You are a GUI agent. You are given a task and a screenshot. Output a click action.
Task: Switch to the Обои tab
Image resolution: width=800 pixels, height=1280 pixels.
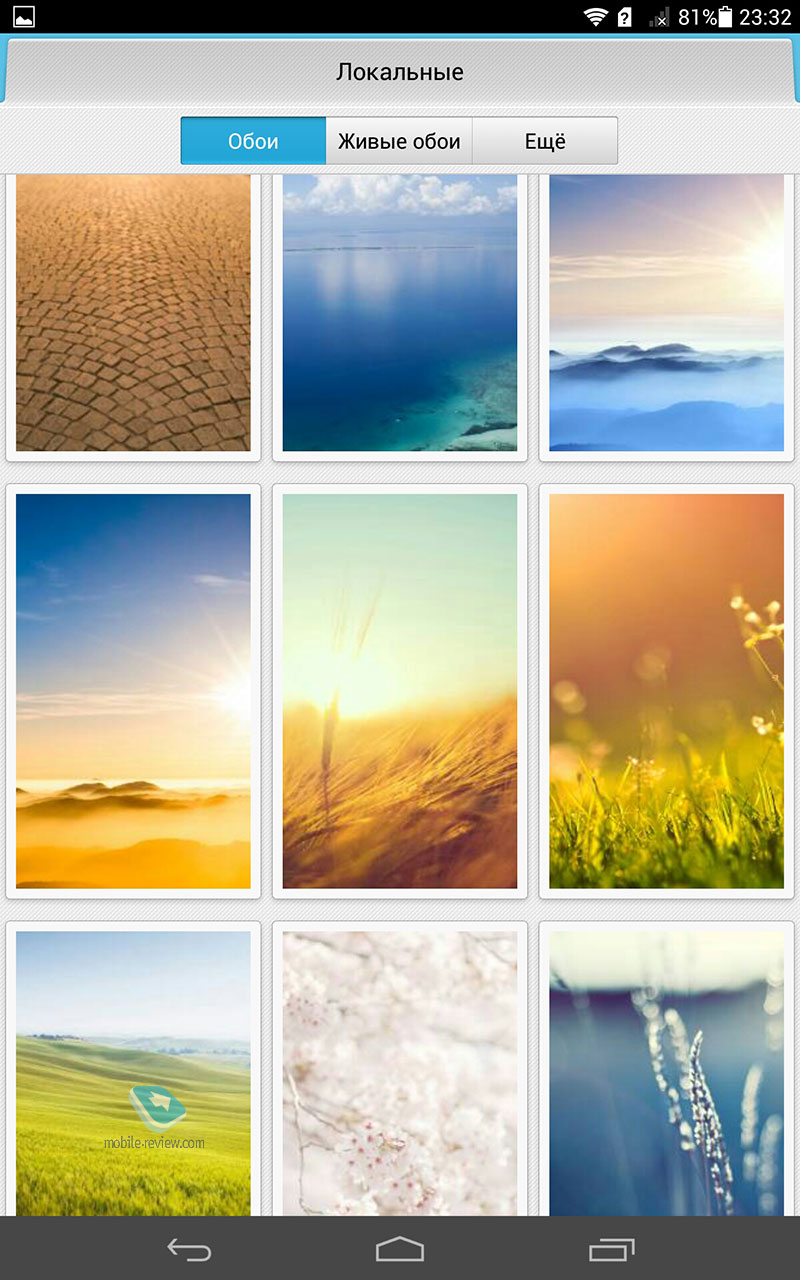pyautogui.click(x=253, y=141)
